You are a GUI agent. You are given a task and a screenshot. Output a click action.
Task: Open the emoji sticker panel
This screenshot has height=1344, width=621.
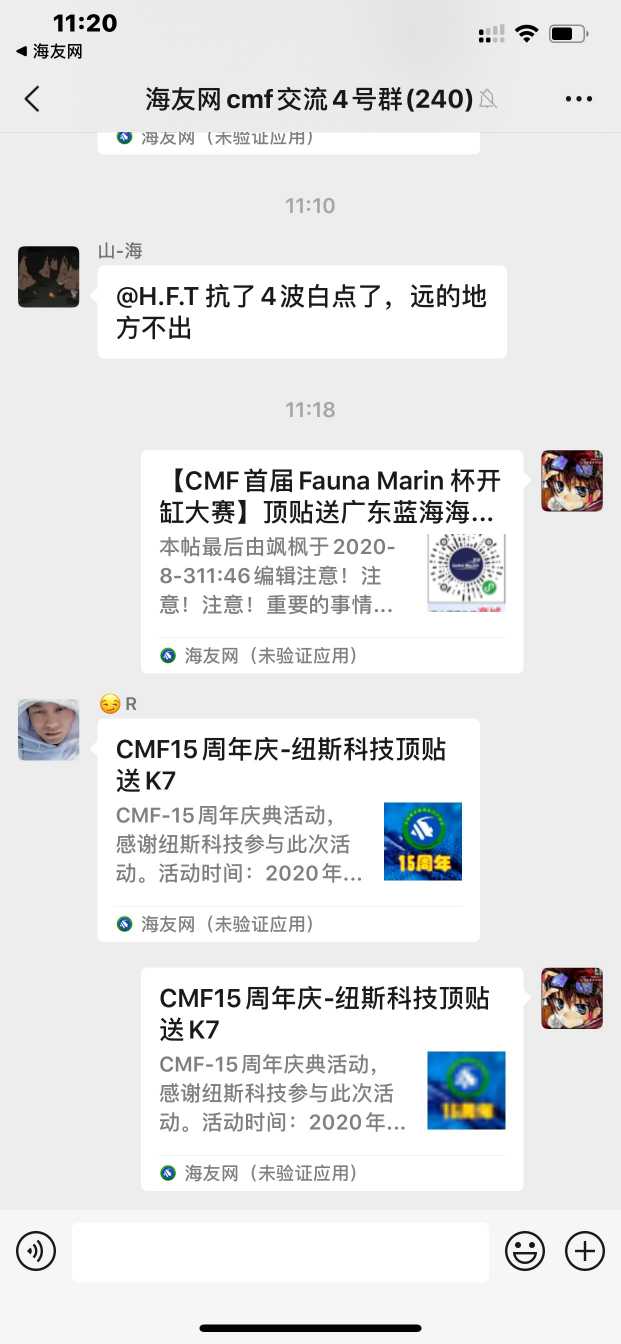(525, 1251)
